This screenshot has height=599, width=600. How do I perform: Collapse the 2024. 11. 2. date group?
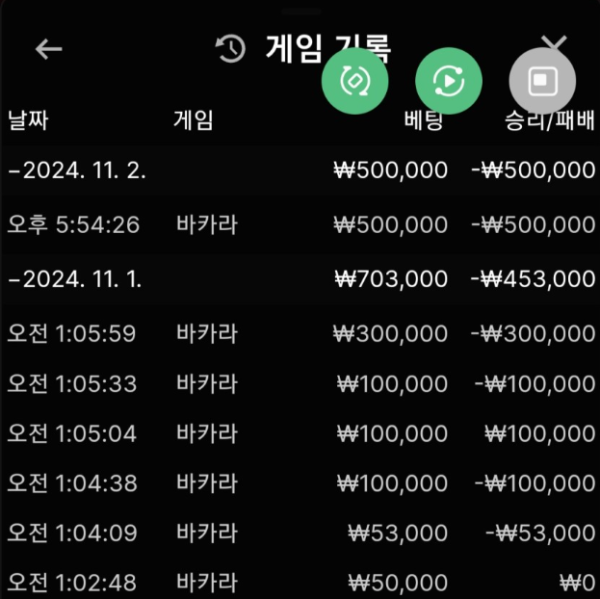click(76, 170)
